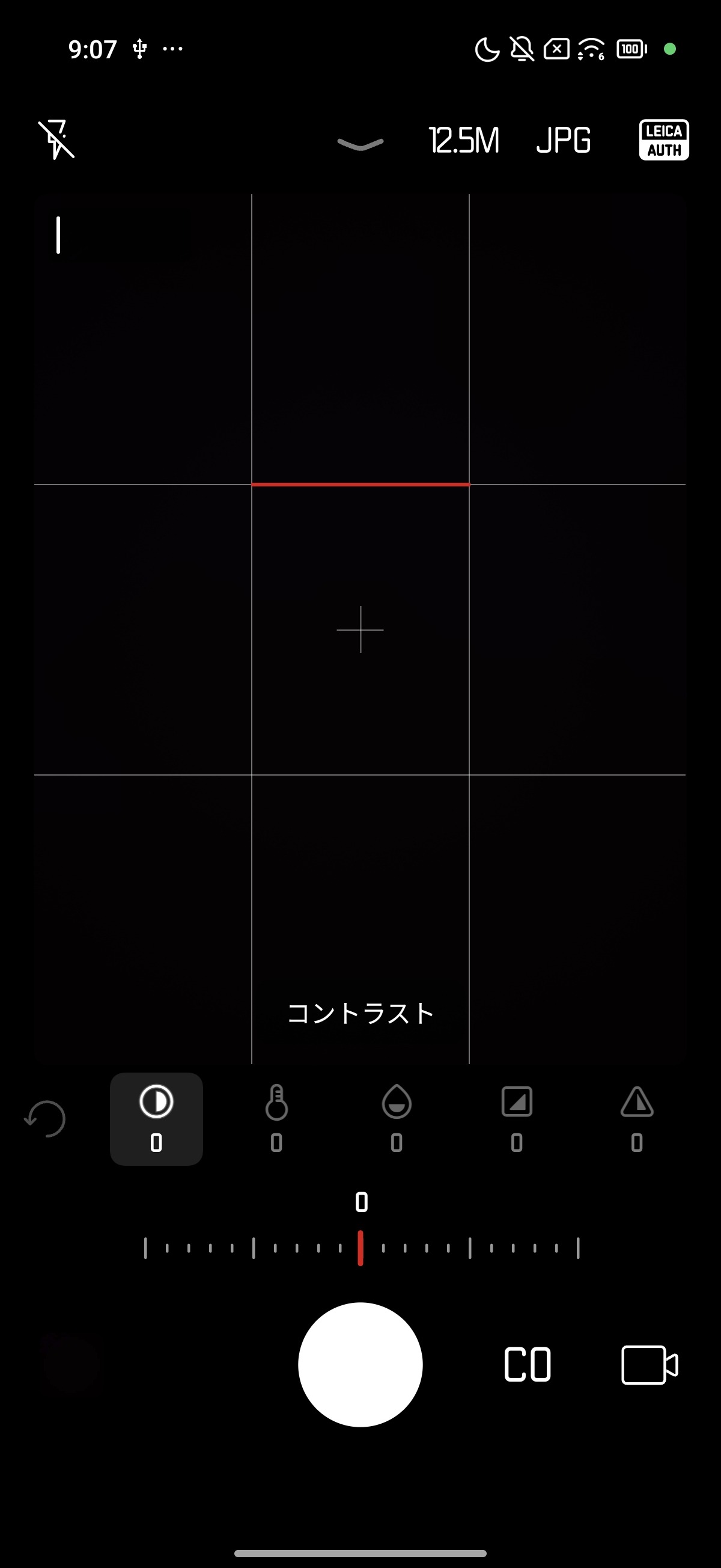Select the color temperature thermometer adjustment
The height and width of the screenshot is (1568, 721).
(276, 1119)
